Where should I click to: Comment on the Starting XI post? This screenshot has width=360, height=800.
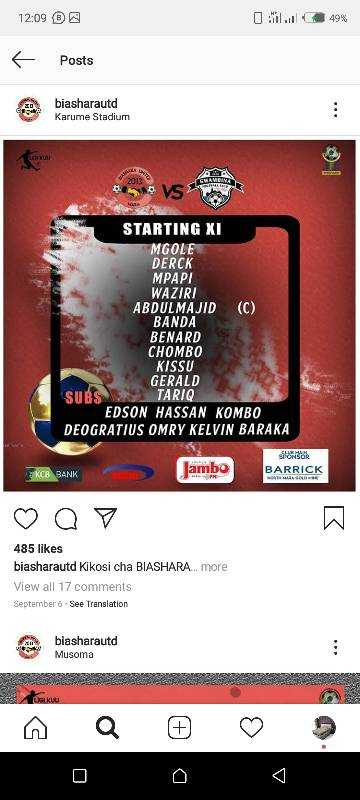point(66,518)
